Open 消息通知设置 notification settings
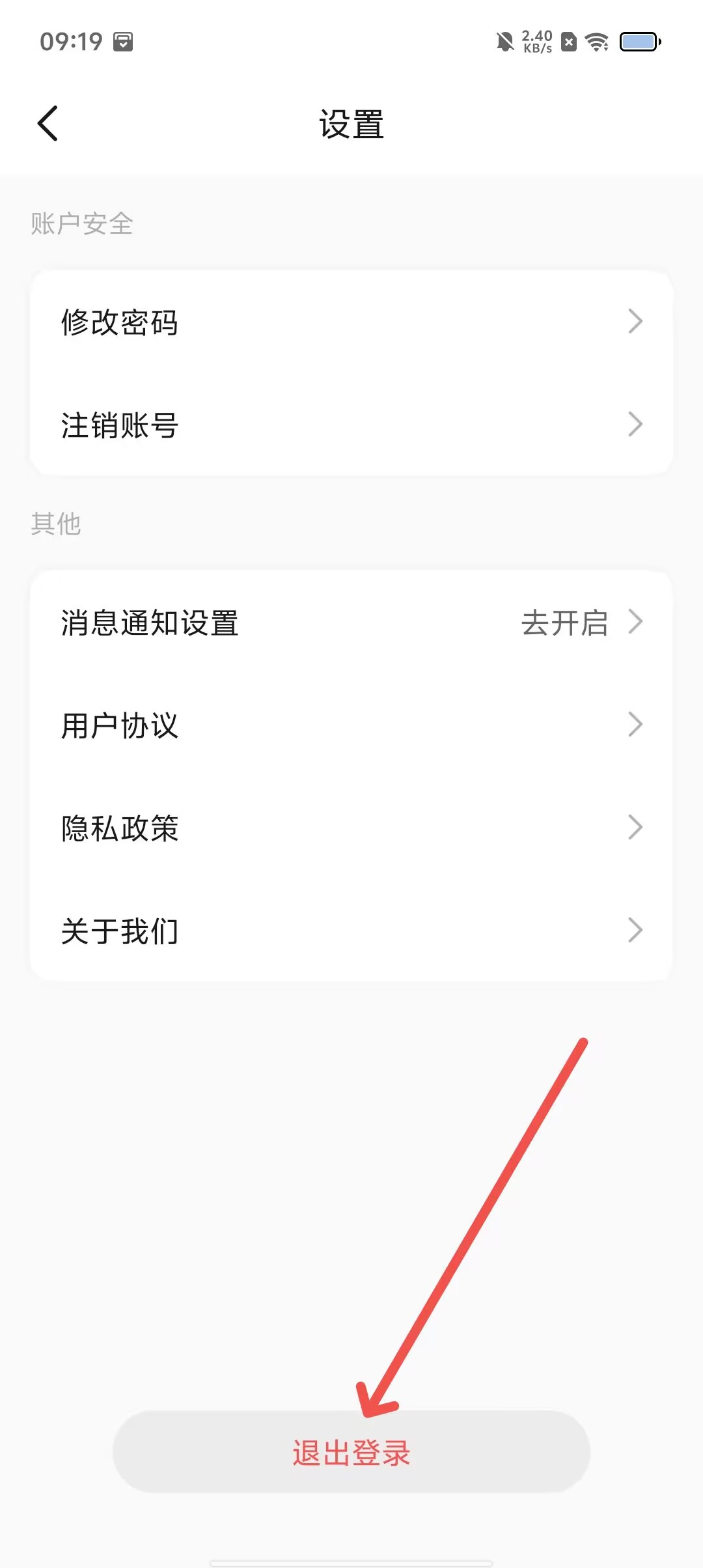The width and height of the screenshot is (703, 1568). [x=351, y=623]
